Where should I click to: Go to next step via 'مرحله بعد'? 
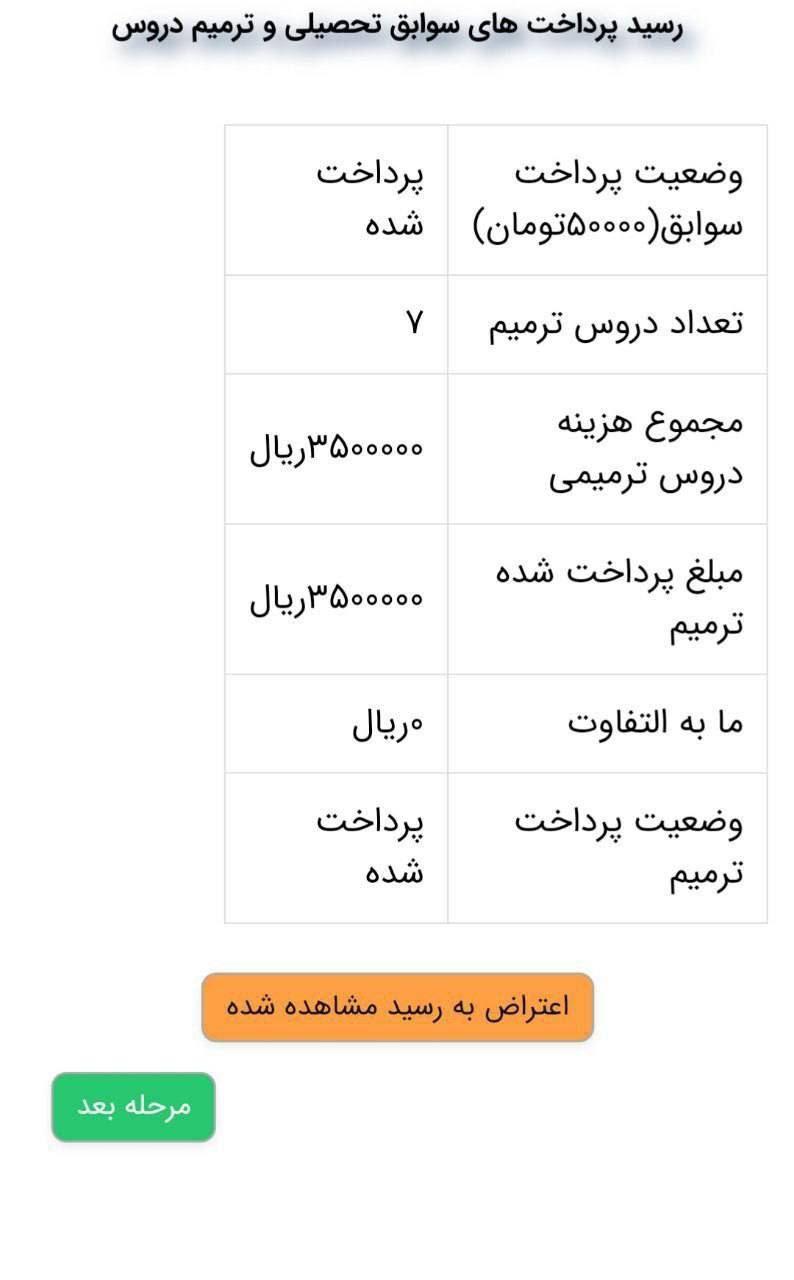point(133,1107)
